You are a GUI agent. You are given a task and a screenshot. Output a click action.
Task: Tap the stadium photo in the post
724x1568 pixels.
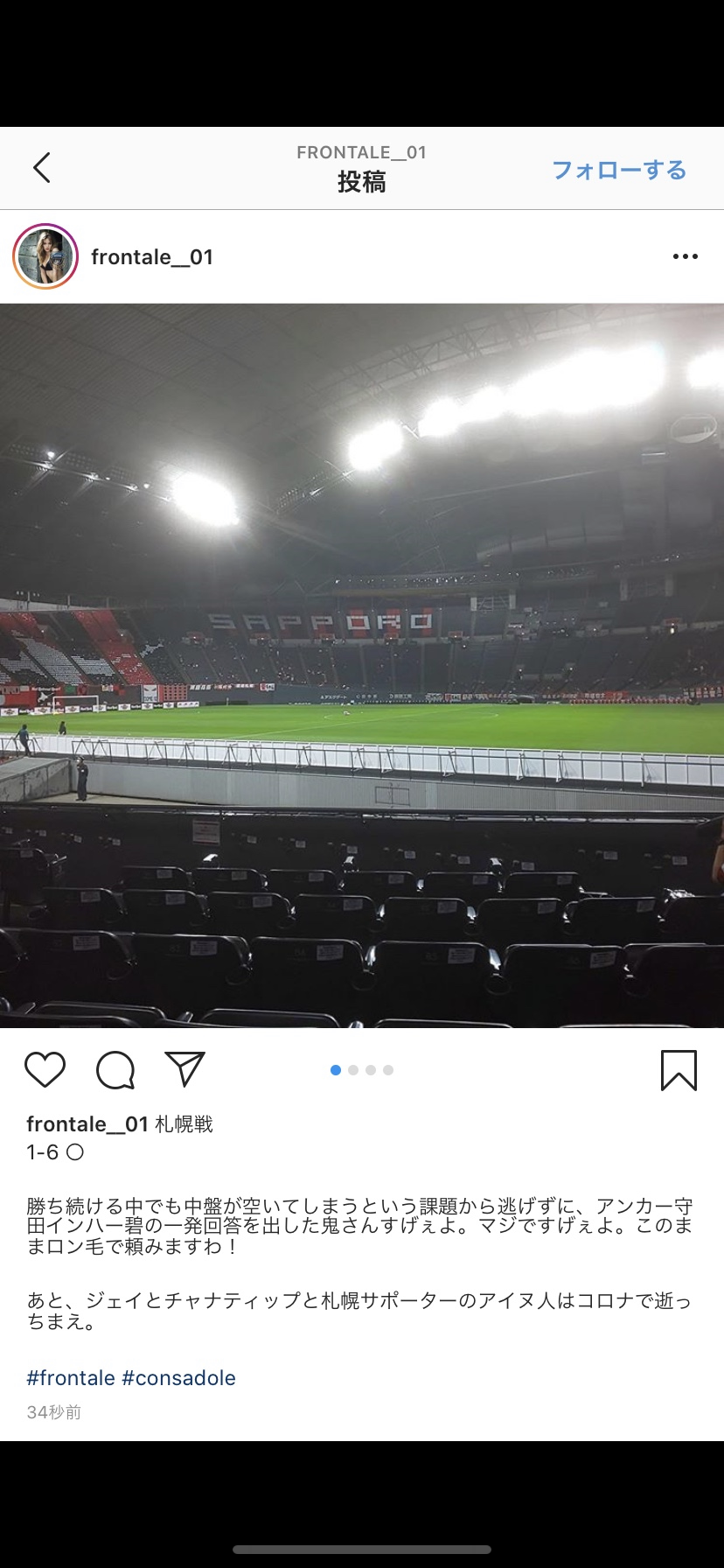362,665
